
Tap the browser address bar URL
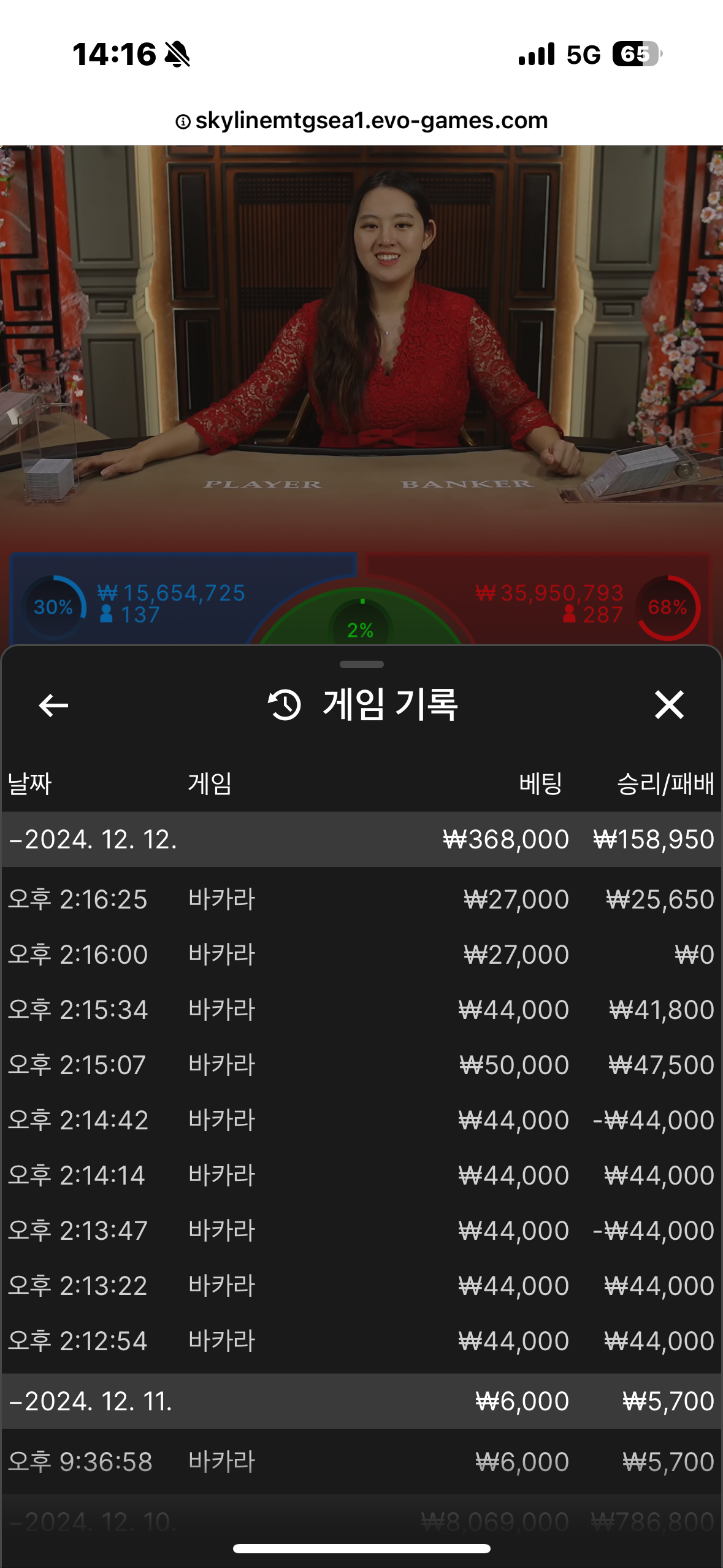(x=370, y=121)
